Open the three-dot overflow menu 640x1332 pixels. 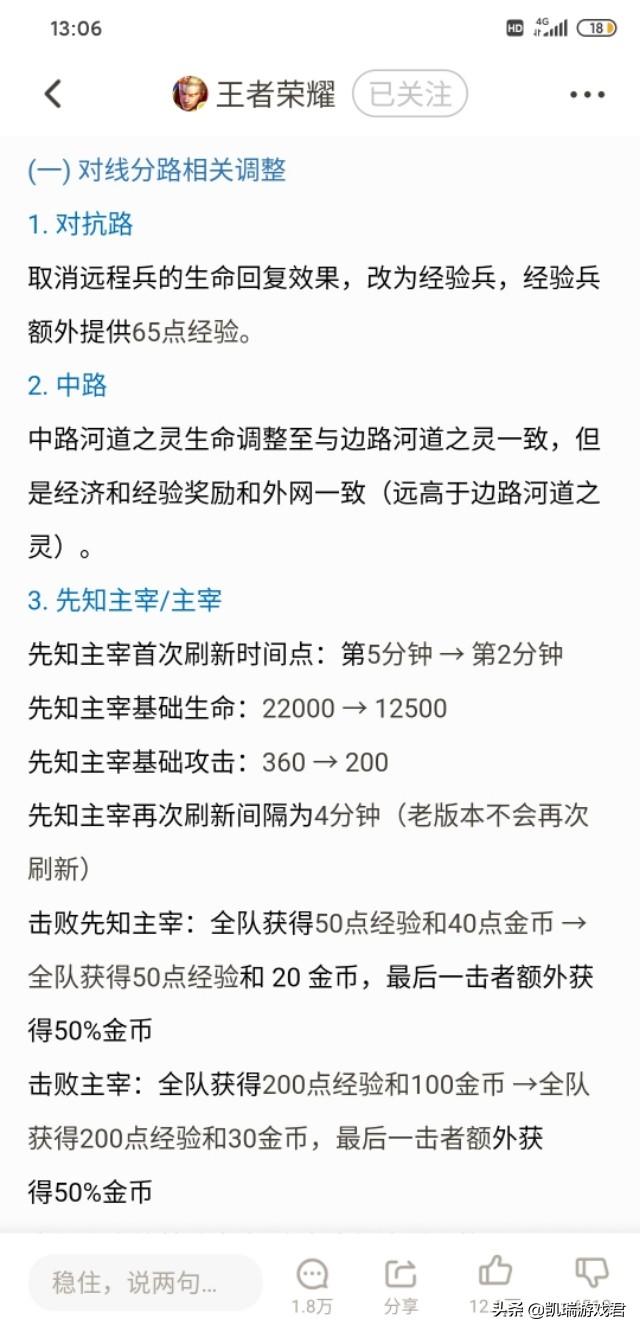[587, 95]
